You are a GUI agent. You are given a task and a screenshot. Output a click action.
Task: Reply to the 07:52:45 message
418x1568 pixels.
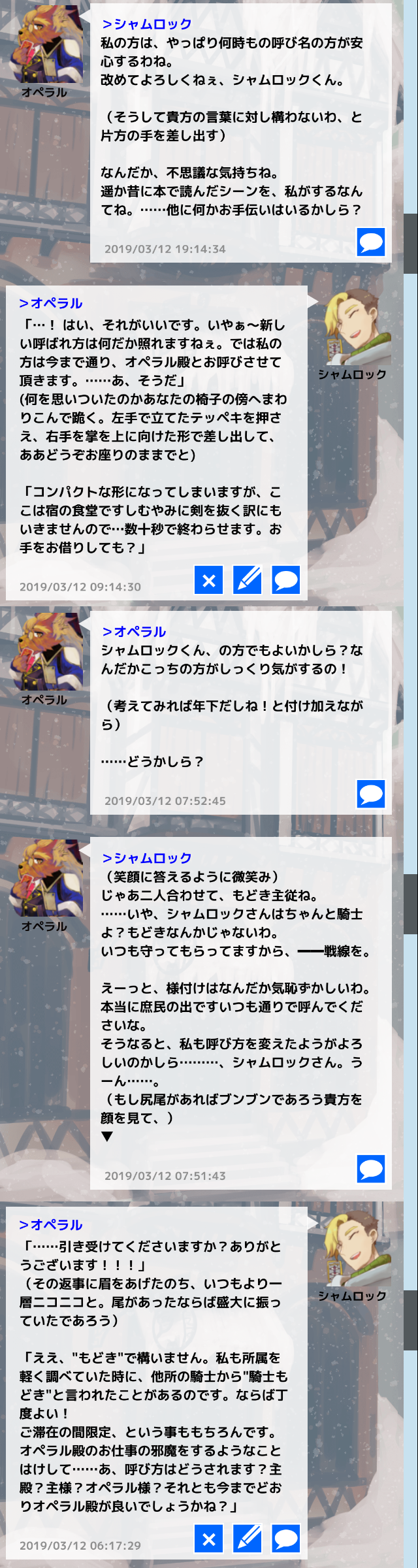(x=371, y=794)
